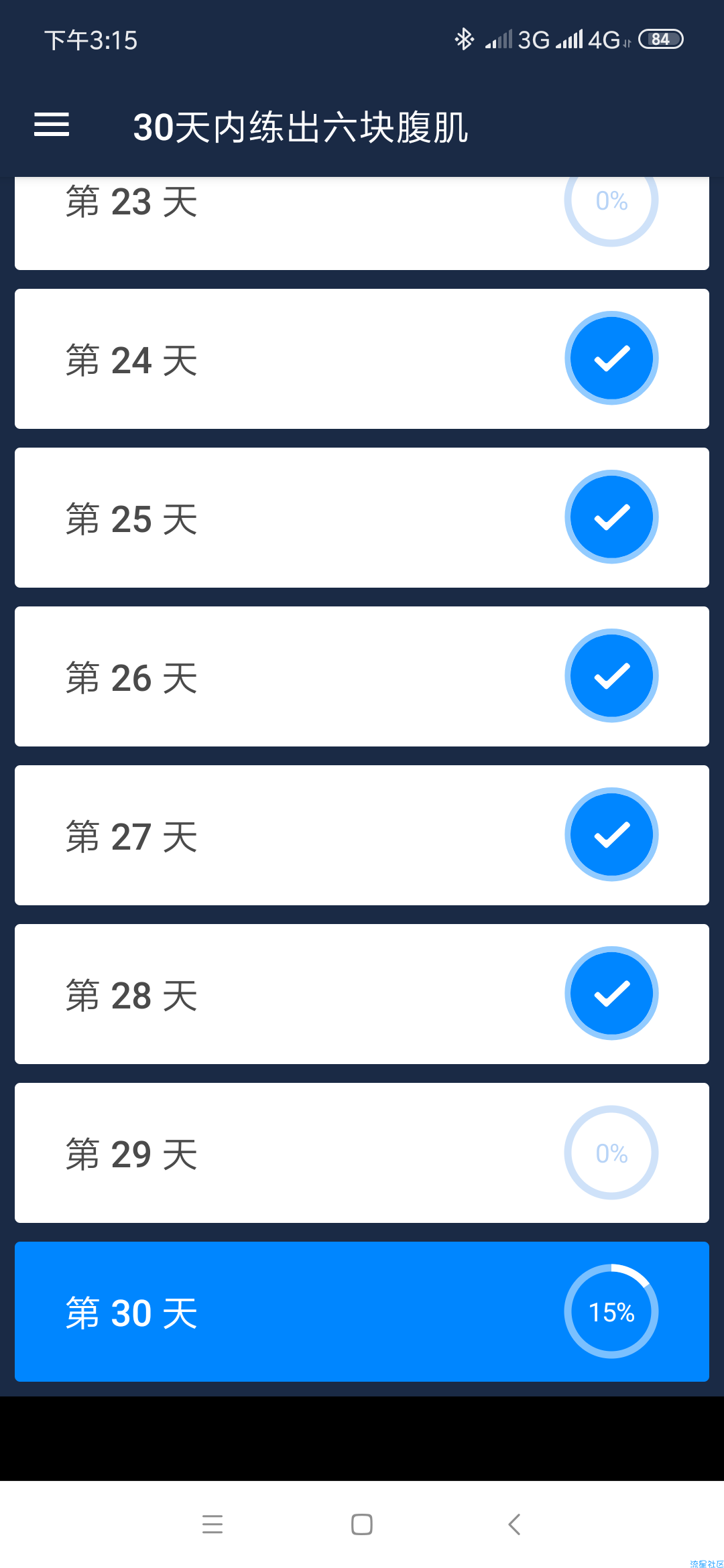View the 第 27 天 workout
The image size is (724, 1568).
(x=362, y=835)
